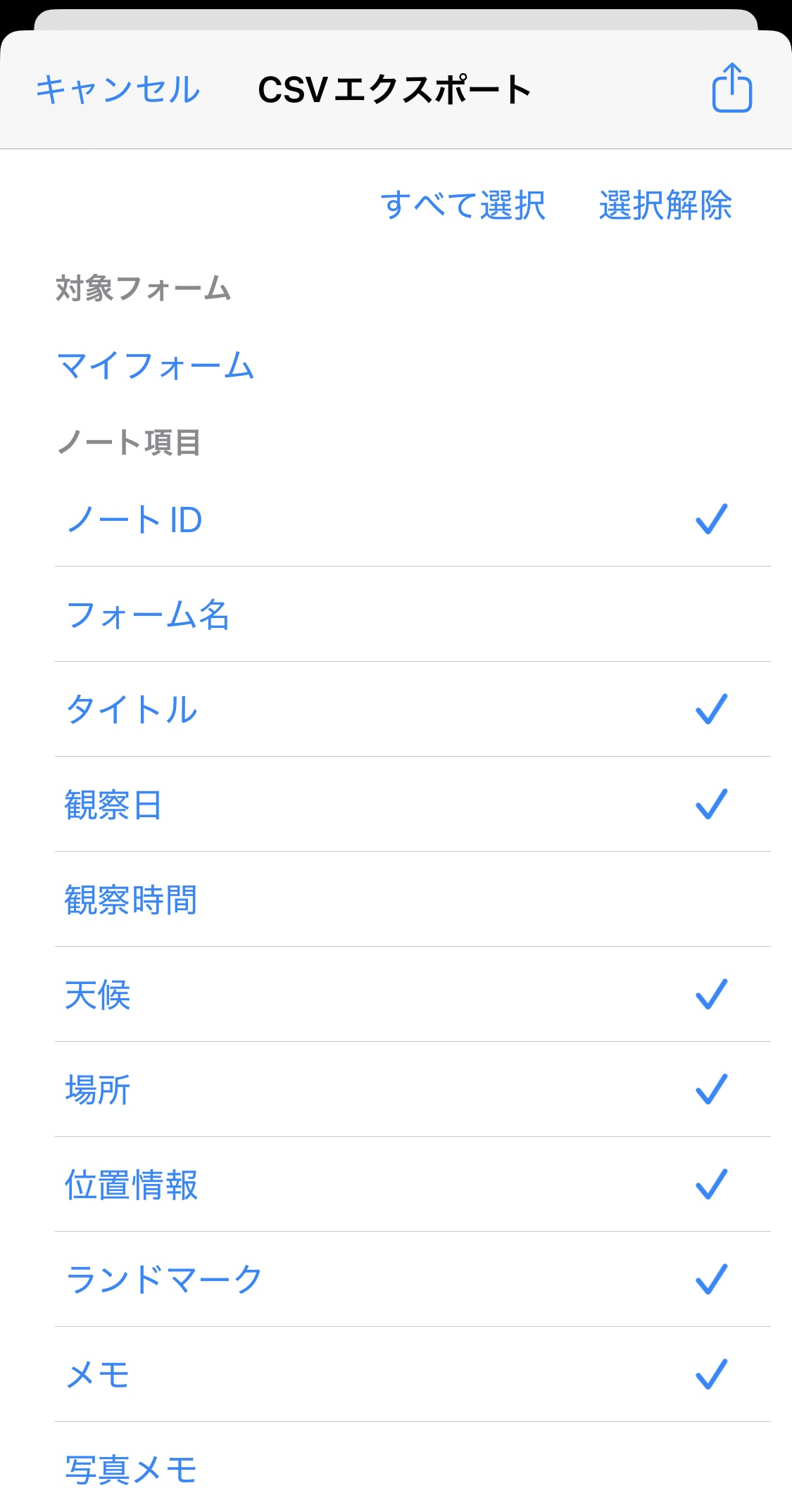The height and width of the screenshot is (1512, 792).
Task: Tap the share icon to export the CSV
Action: 731,89
